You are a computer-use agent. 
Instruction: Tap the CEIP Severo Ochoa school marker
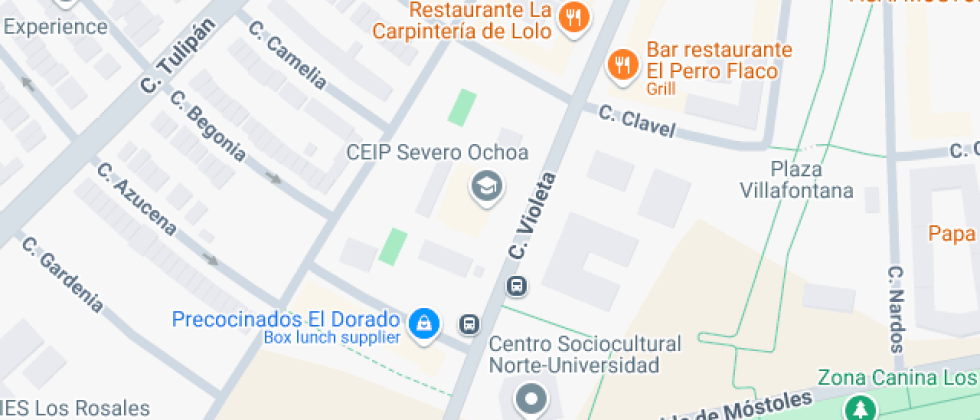point(487,185)
